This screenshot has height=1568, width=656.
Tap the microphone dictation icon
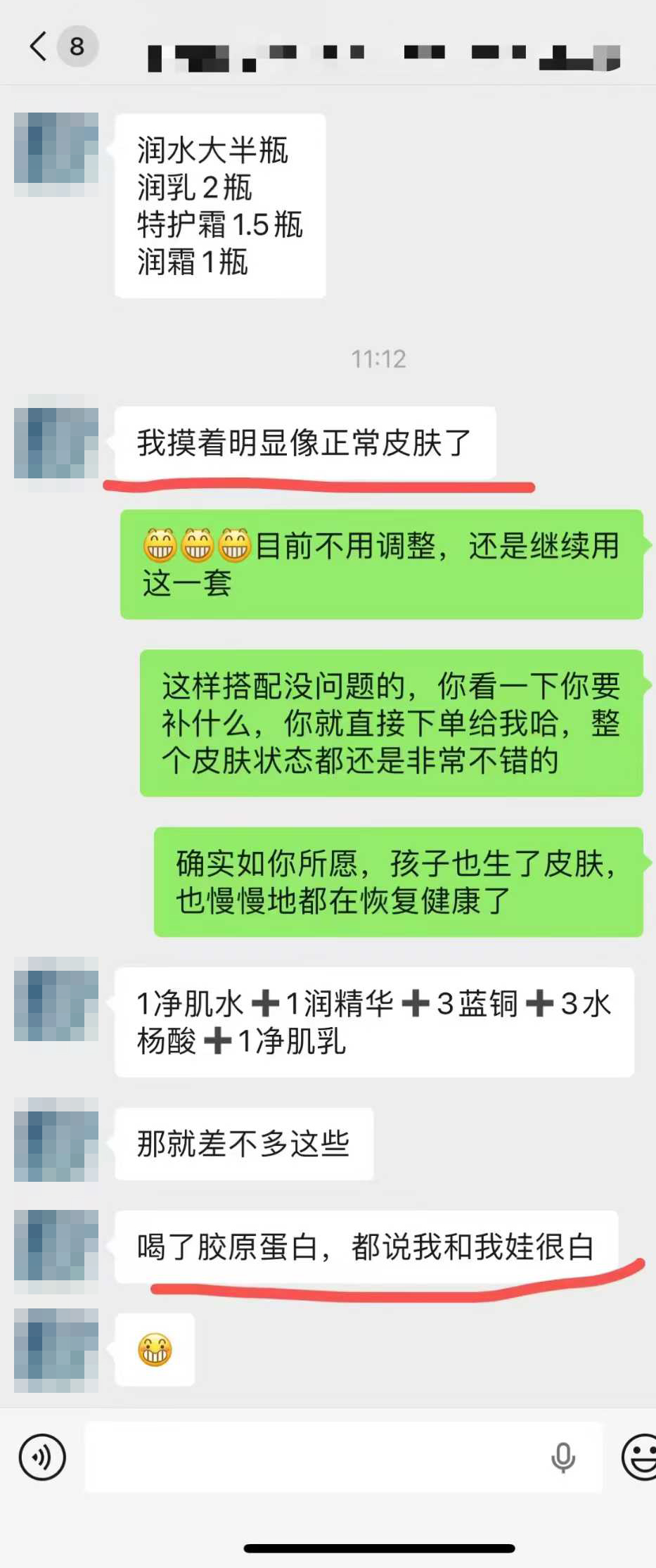[x=562, y=1457]
